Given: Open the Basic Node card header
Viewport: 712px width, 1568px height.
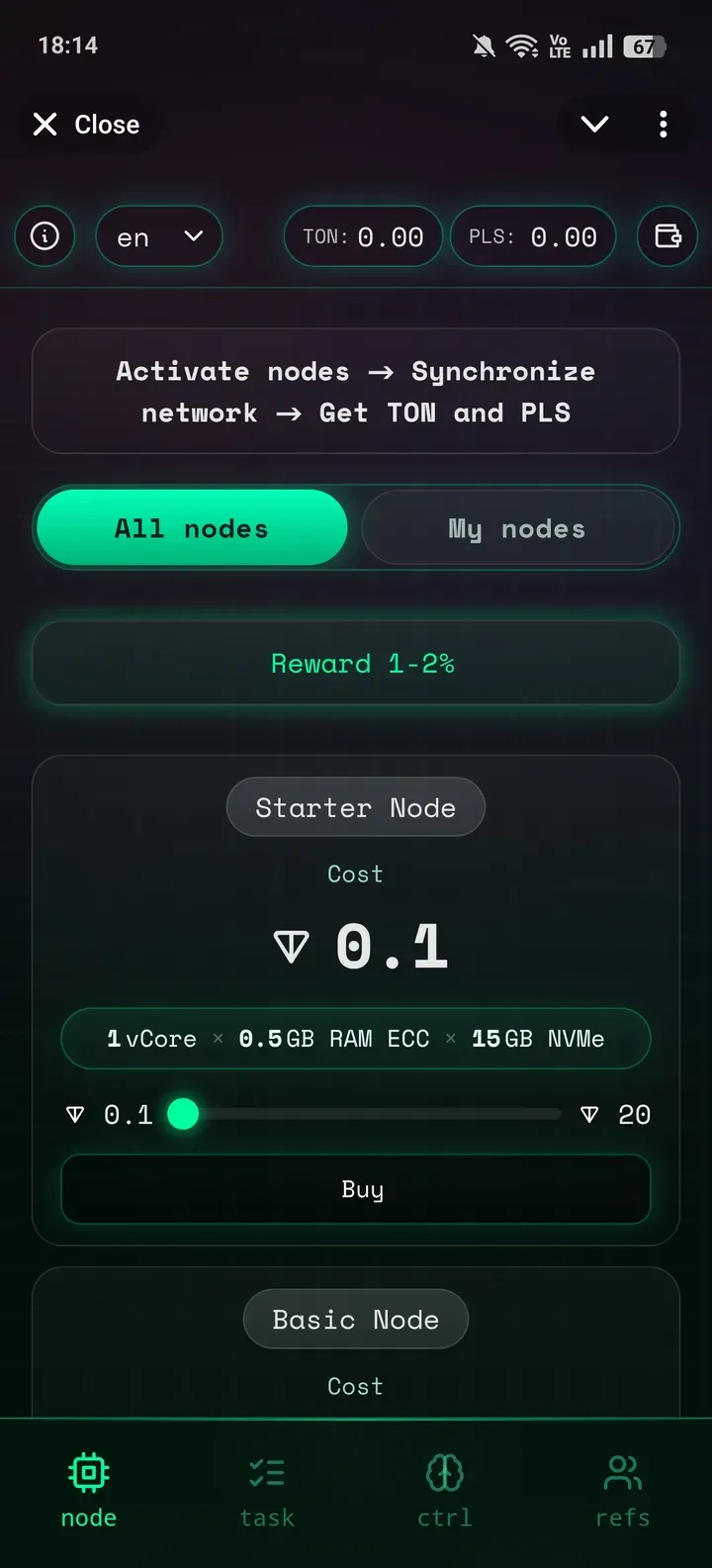Looking at the screenshot, I should 355,1319.
